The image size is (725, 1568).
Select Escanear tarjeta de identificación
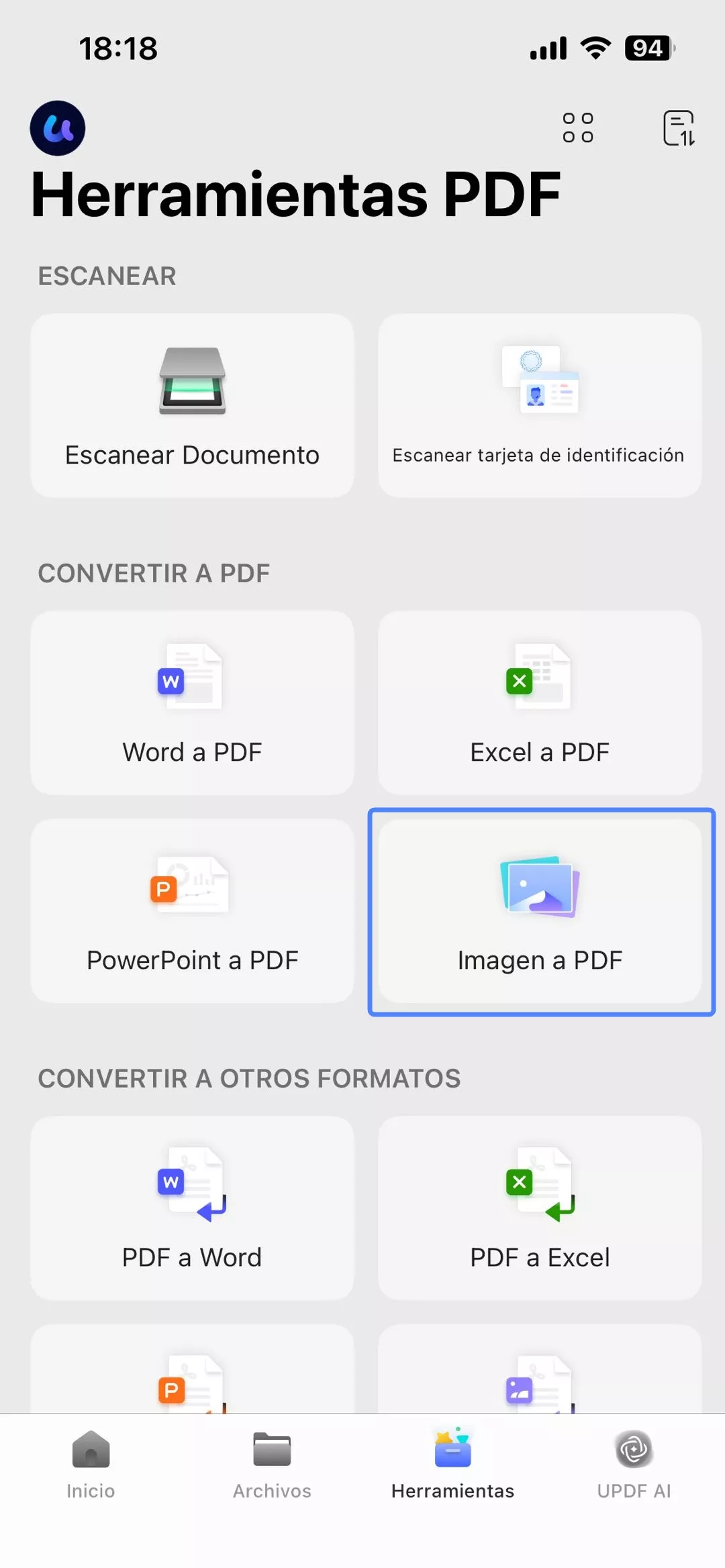coord(540,405)
